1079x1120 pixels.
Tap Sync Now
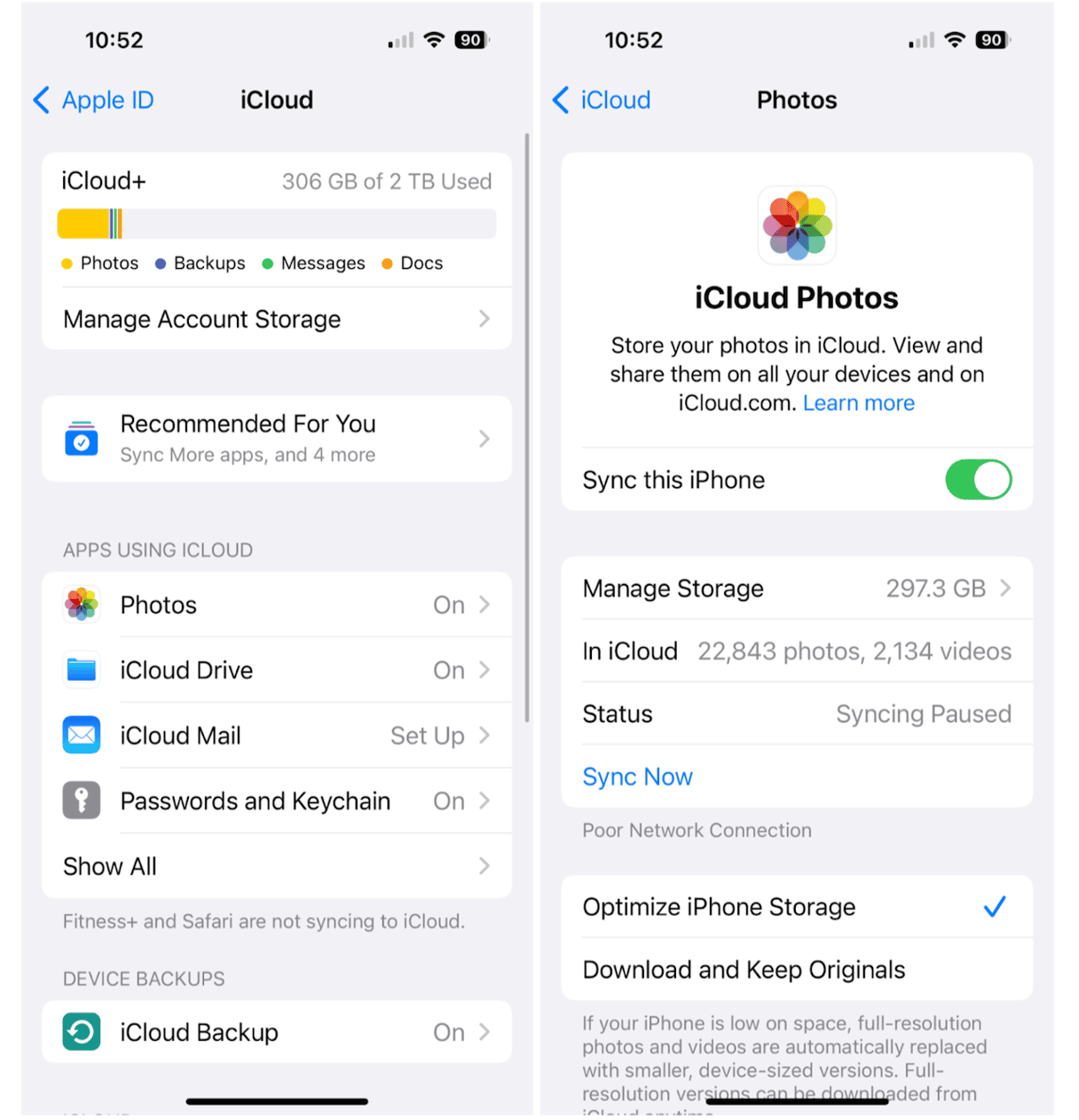637,777
